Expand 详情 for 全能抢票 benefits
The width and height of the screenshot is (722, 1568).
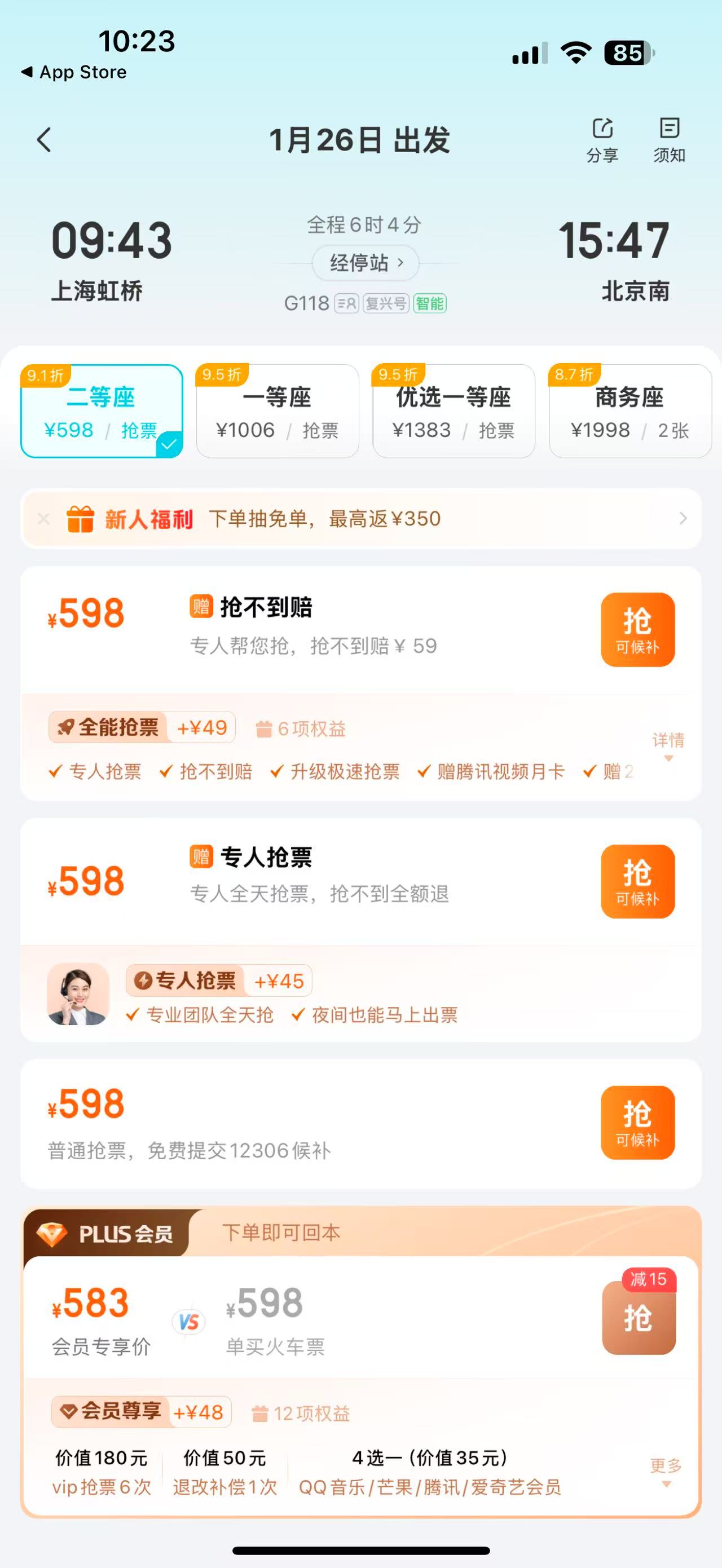point(668,747)
